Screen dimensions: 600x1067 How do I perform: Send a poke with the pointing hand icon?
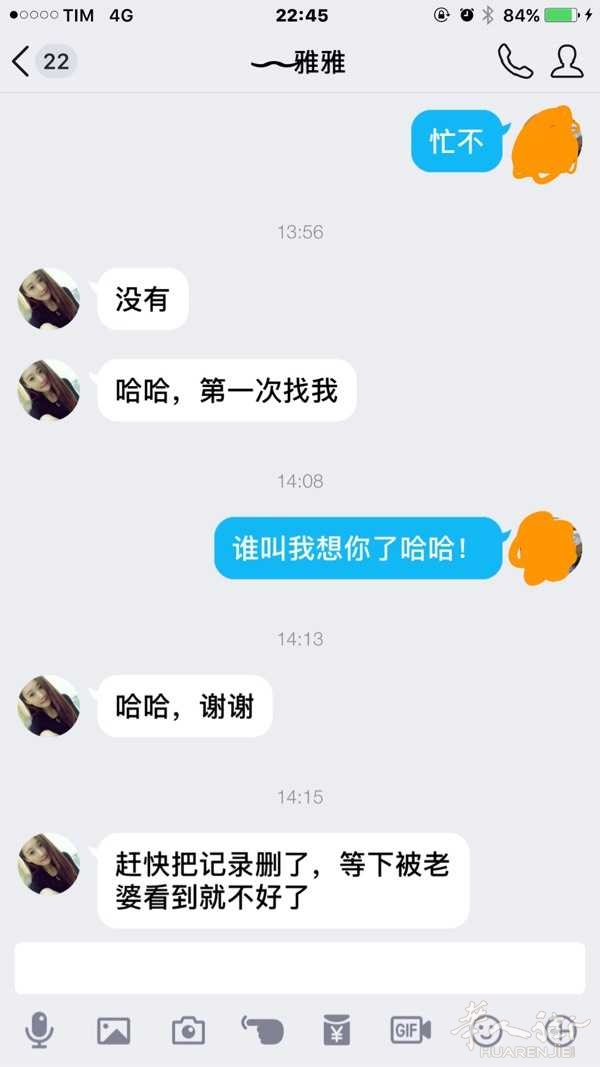click(x=263, y=1030)
